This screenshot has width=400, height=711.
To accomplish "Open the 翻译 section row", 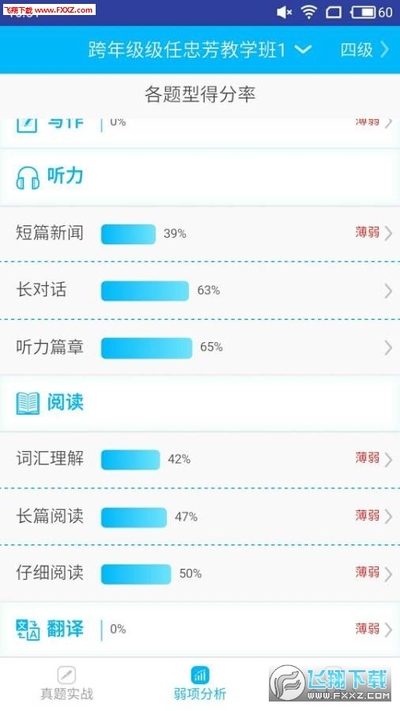I will pyautogui.click(x=200, y=629).
